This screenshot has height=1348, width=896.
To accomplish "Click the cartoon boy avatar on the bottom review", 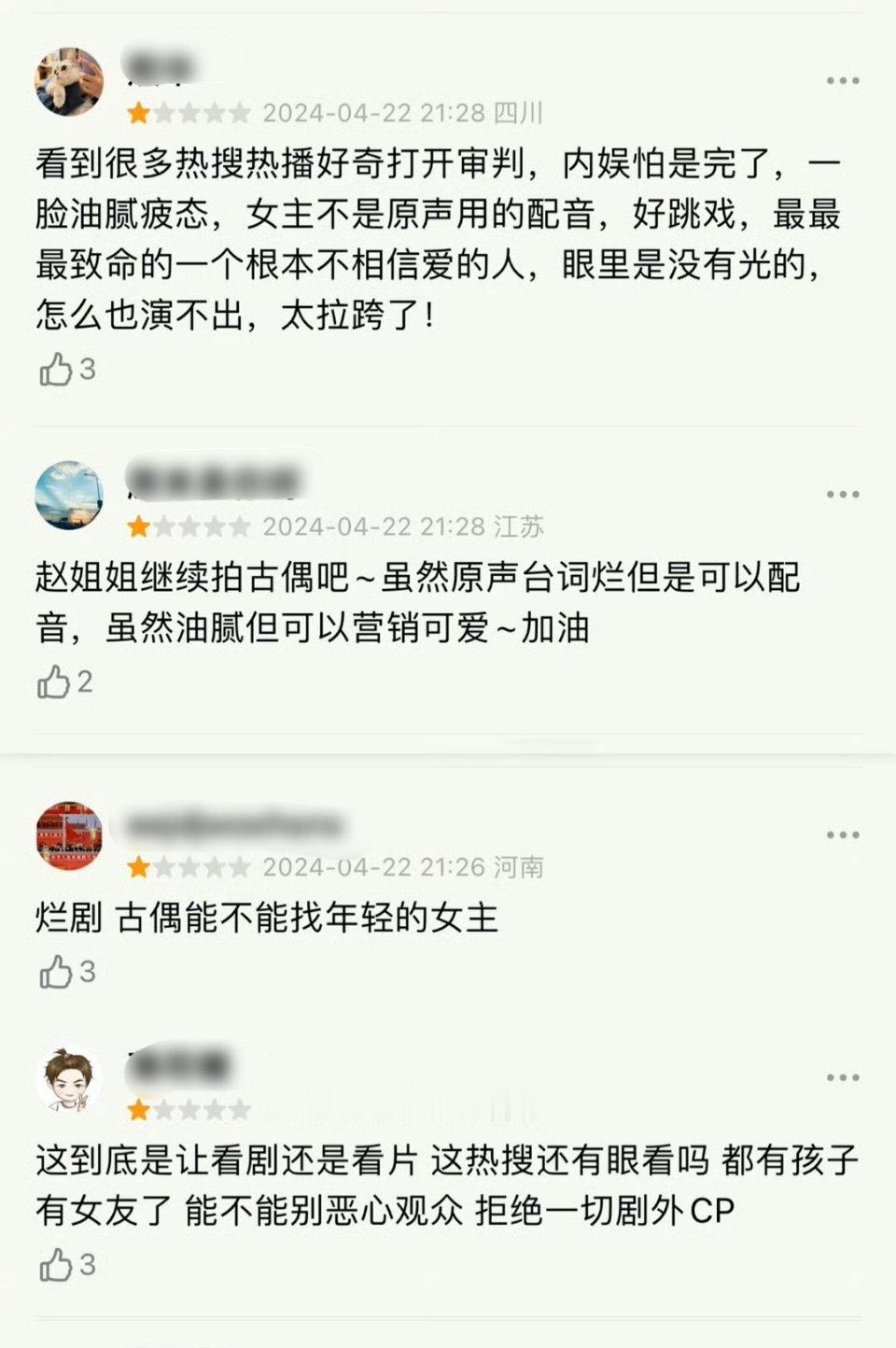I will click(67, 1078).
